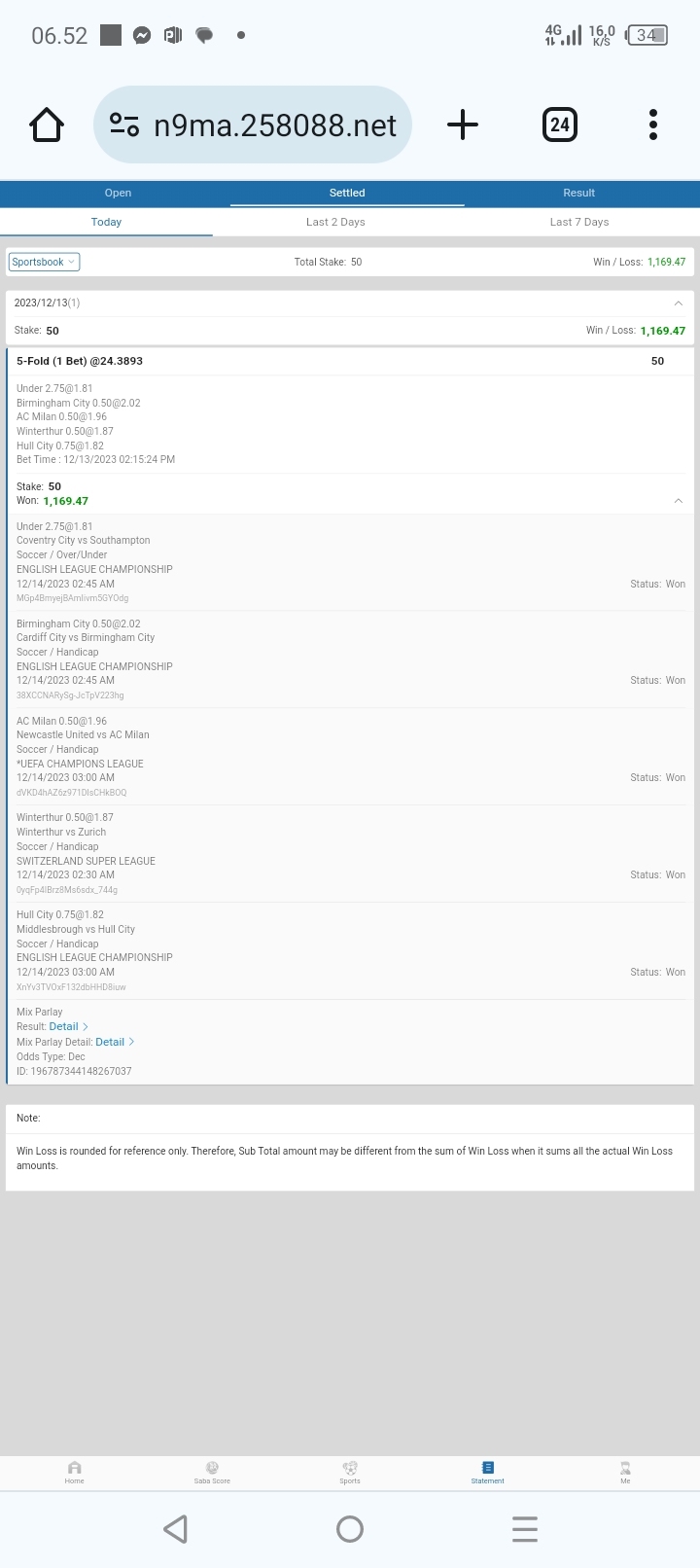Switch to the Open bets tab
The width and height of the screenshot is (700, 1568).
coord(118,193)
